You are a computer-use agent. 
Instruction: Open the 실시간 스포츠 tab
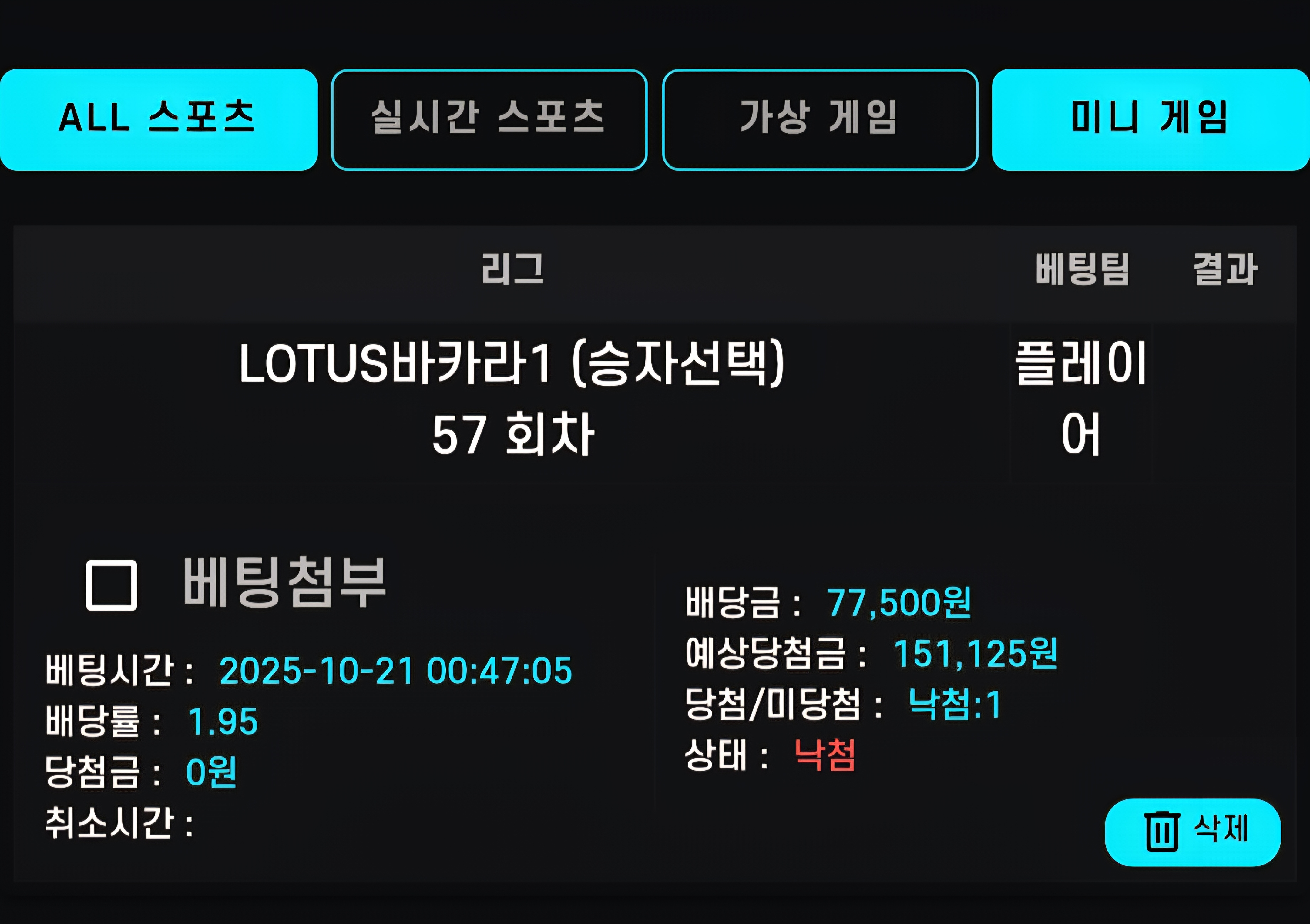[x=489, y=120]
